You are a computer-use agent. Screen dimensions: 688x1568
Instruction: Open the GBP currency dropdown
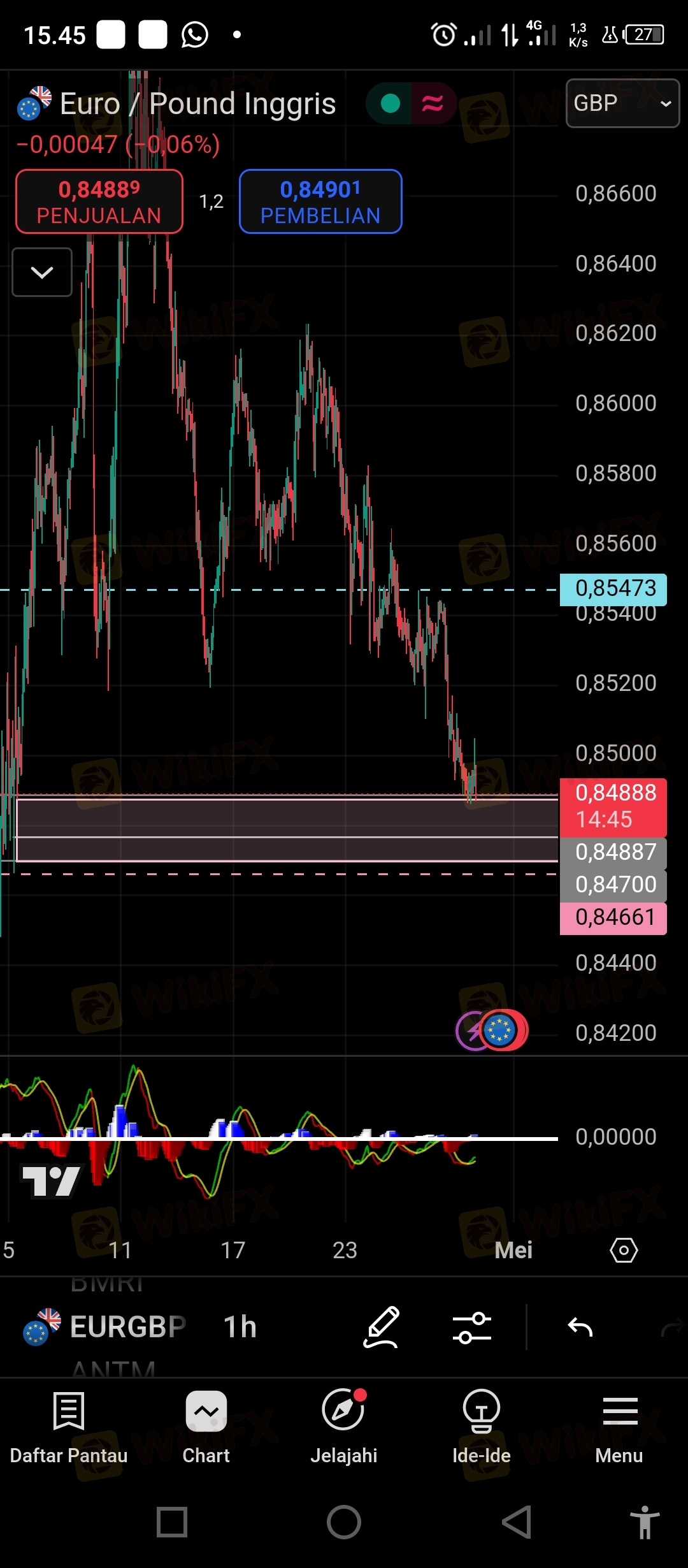click(622, 103)
